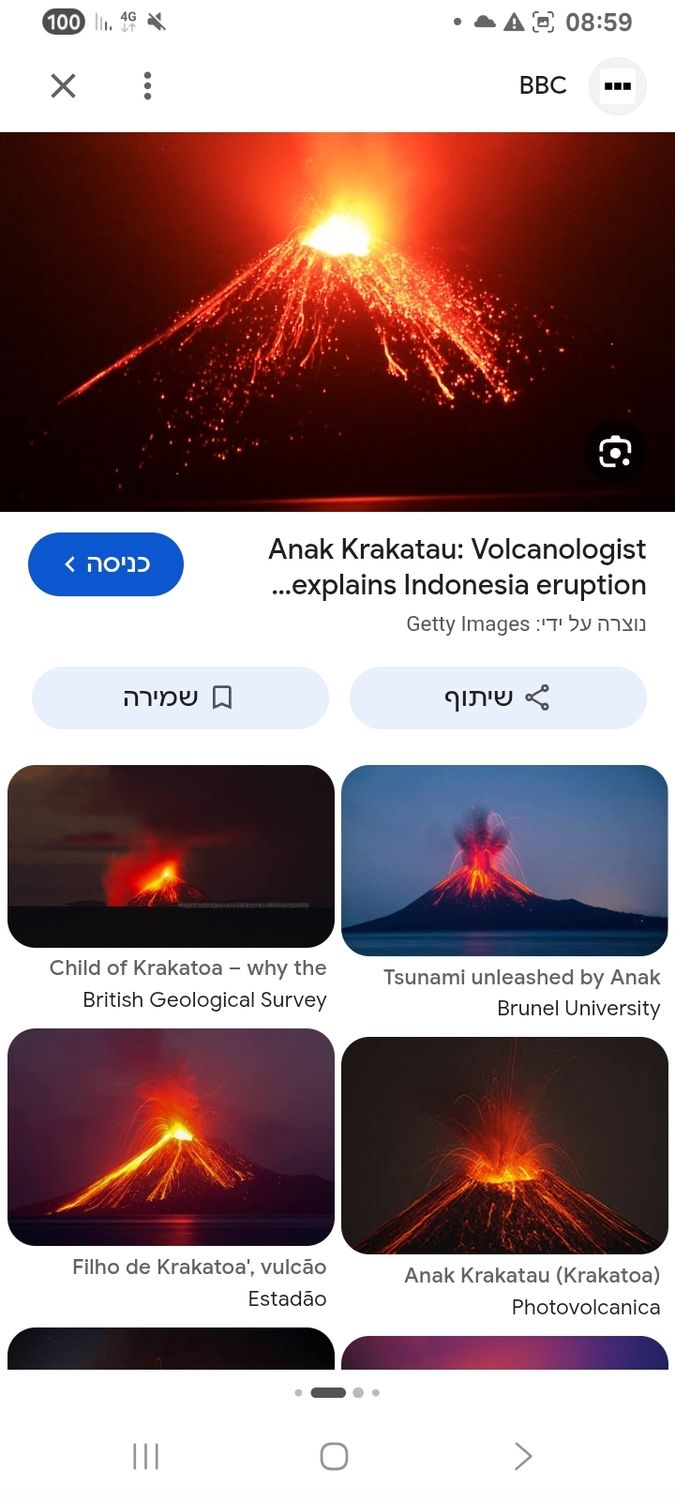675x1500 pixels.
Task: Tap the blue כניסה visit button
Action: [106, 564]
